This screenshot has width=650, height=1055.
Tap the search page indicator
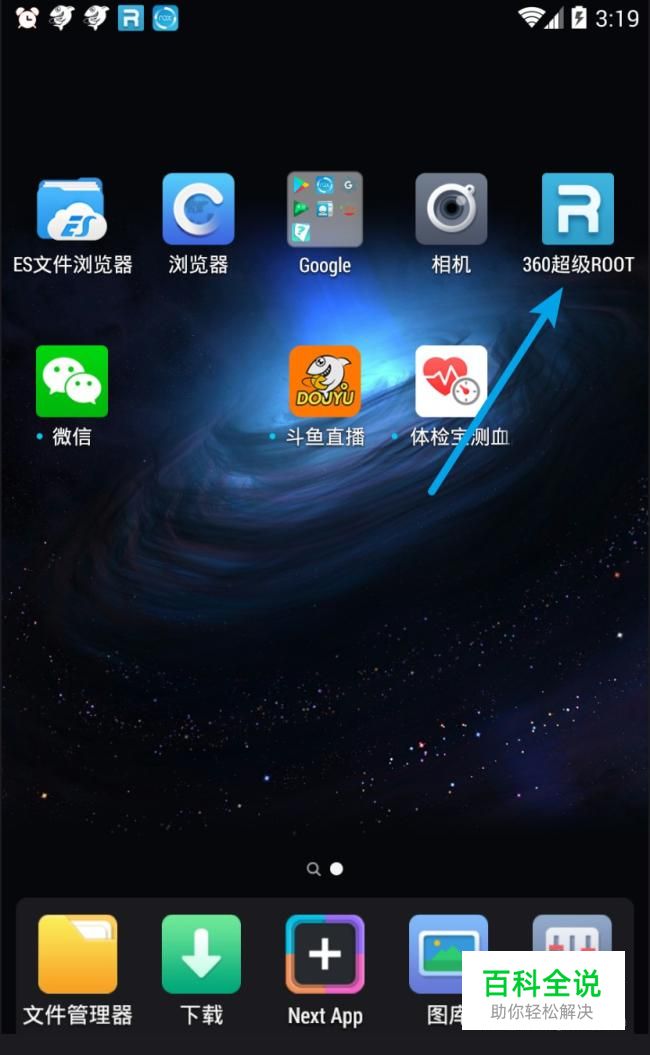[314, 869]
